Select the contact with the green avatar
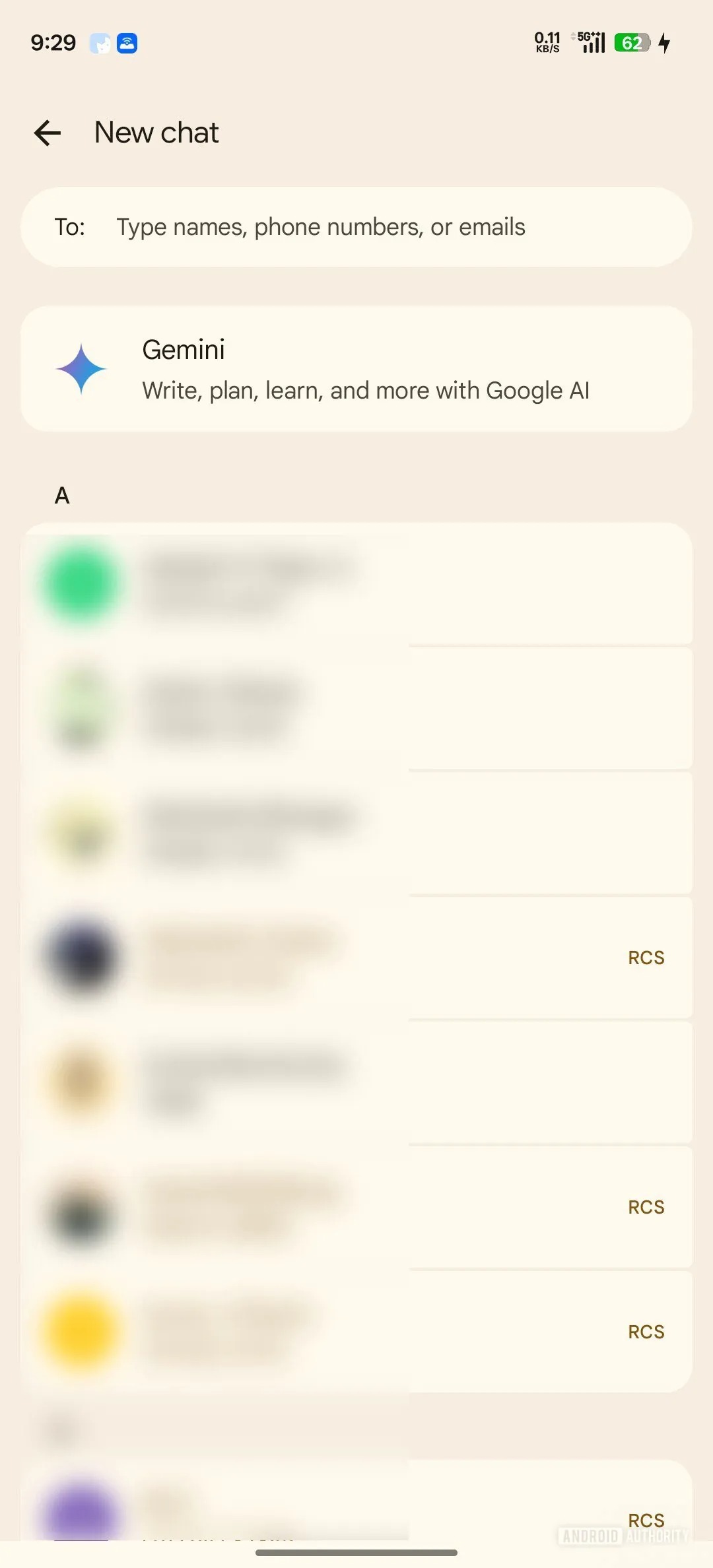Screen dimensions: 713x1568 tap(356, 584)
